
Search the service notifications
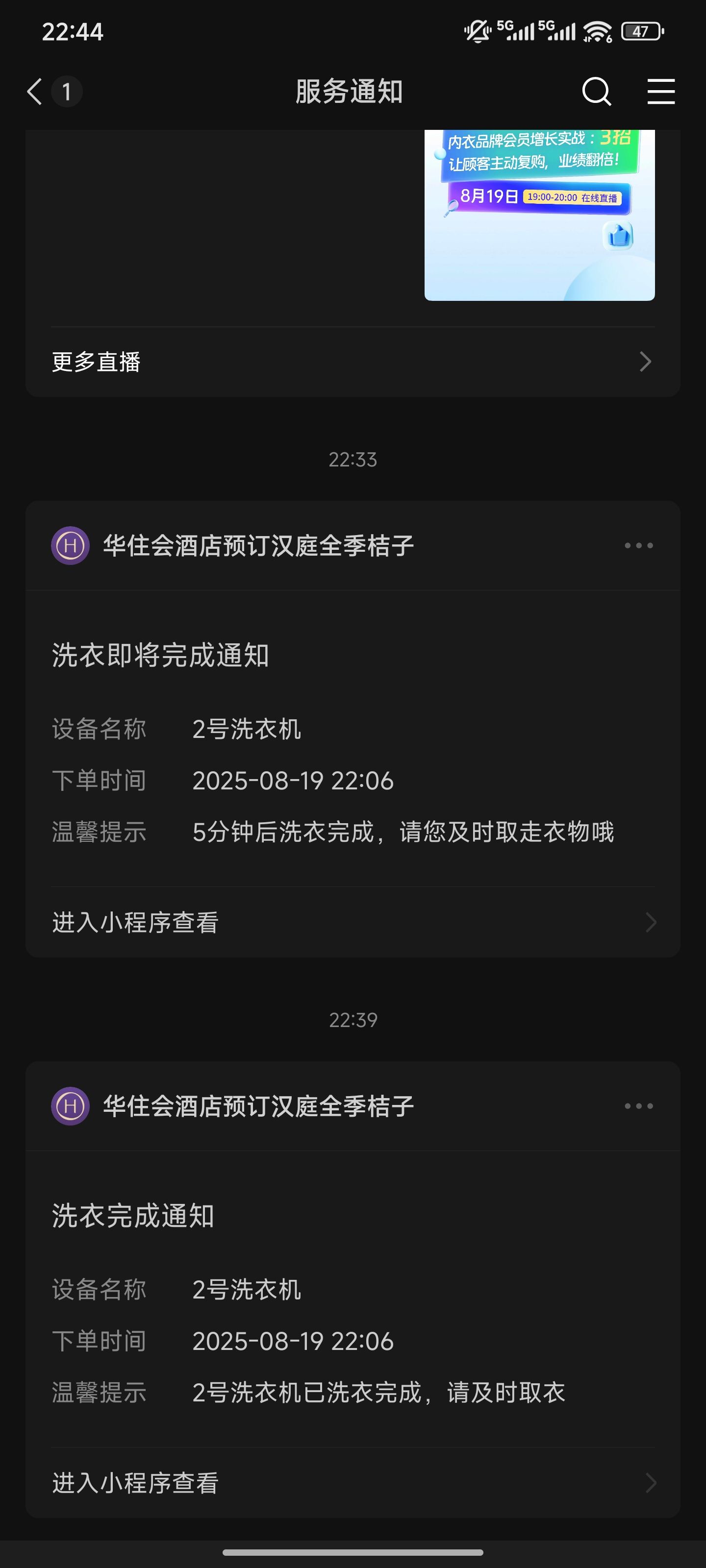(596, 92)
